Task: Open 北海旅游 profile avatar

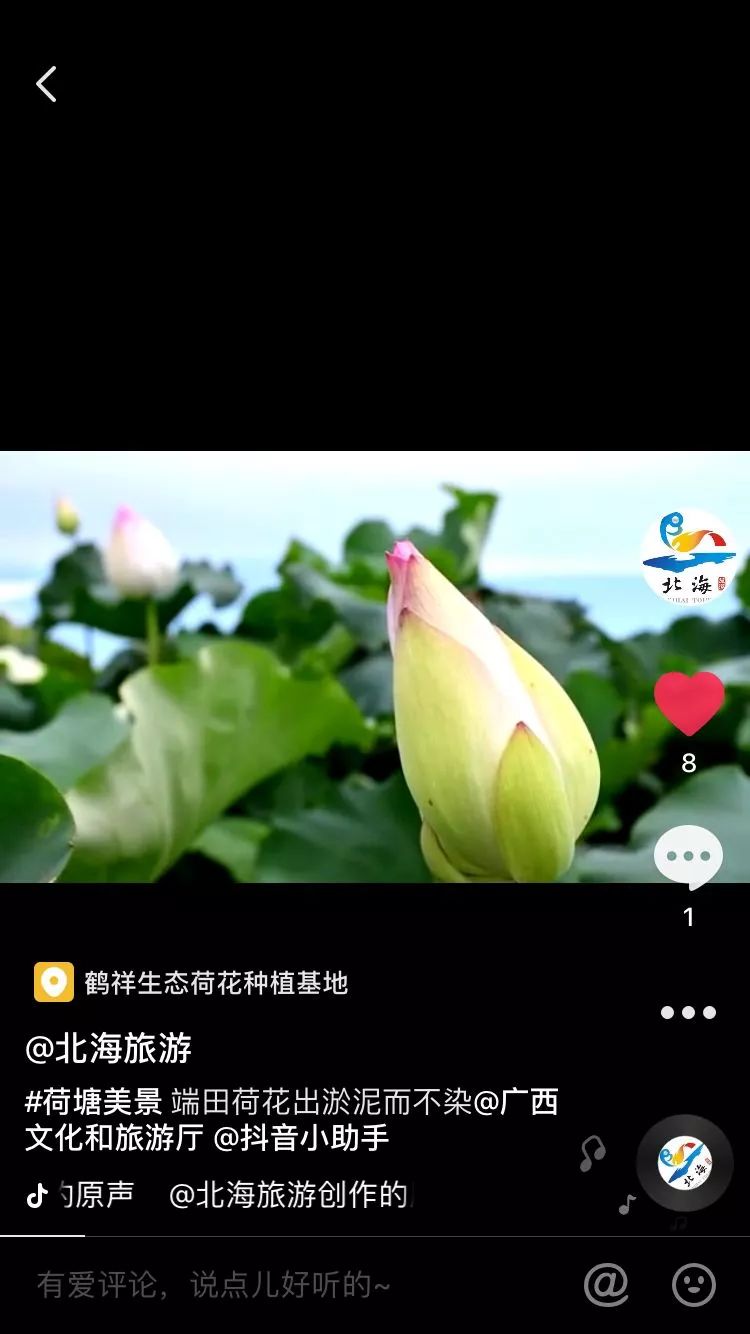Action: point(688,558)
